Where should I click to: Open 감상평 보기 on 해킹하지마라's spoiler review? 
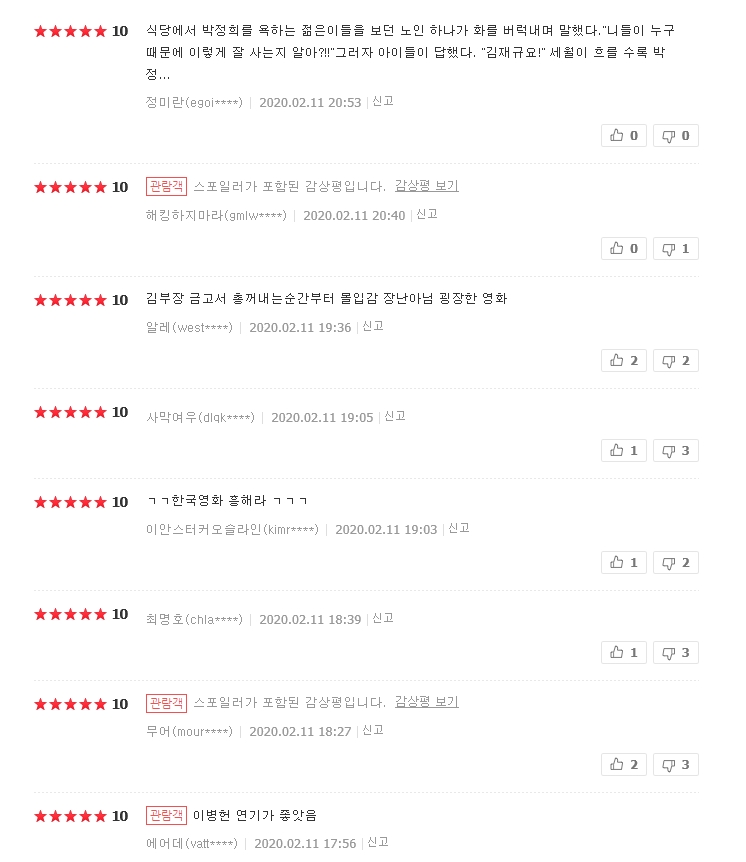tap(426, 186)
